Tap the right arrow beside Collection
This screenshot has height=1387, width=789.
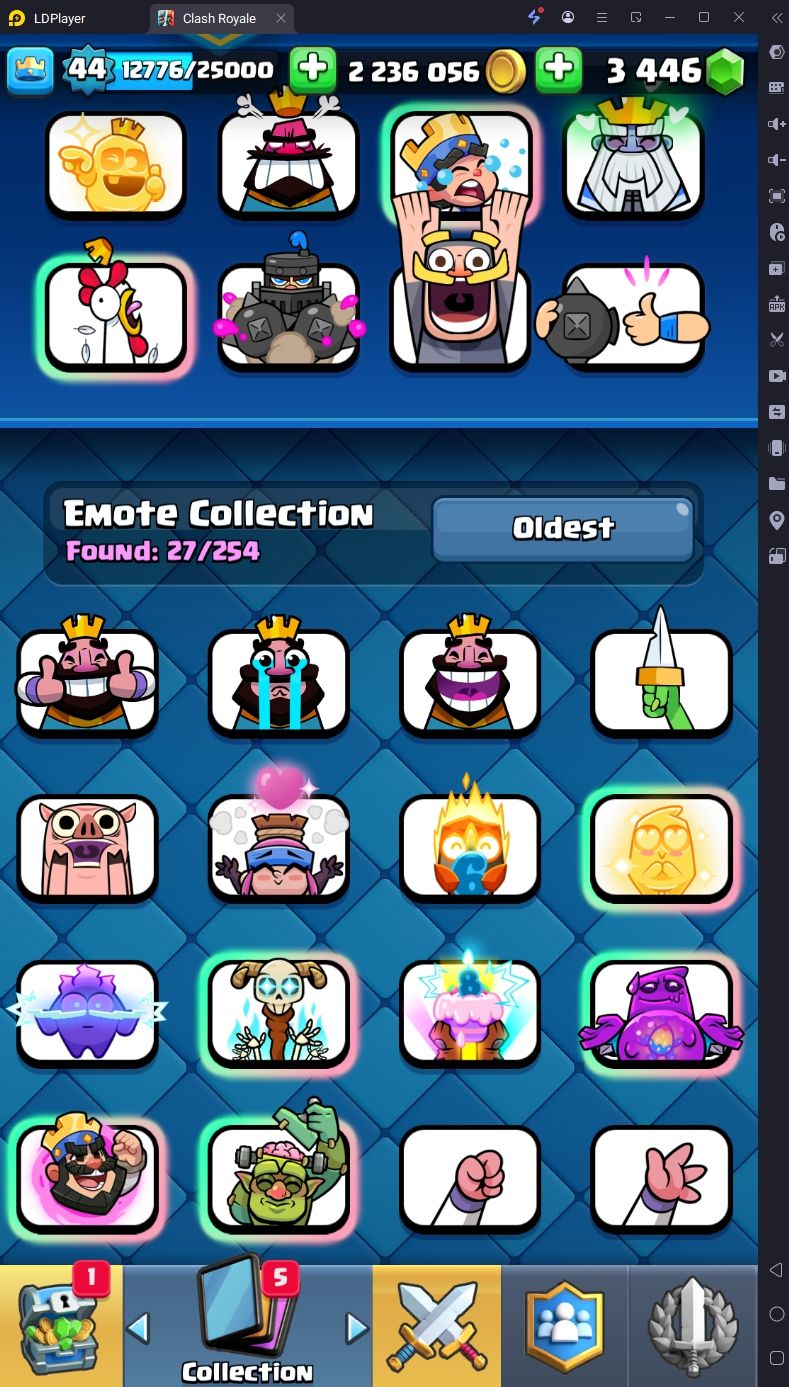pos(356,1328)
